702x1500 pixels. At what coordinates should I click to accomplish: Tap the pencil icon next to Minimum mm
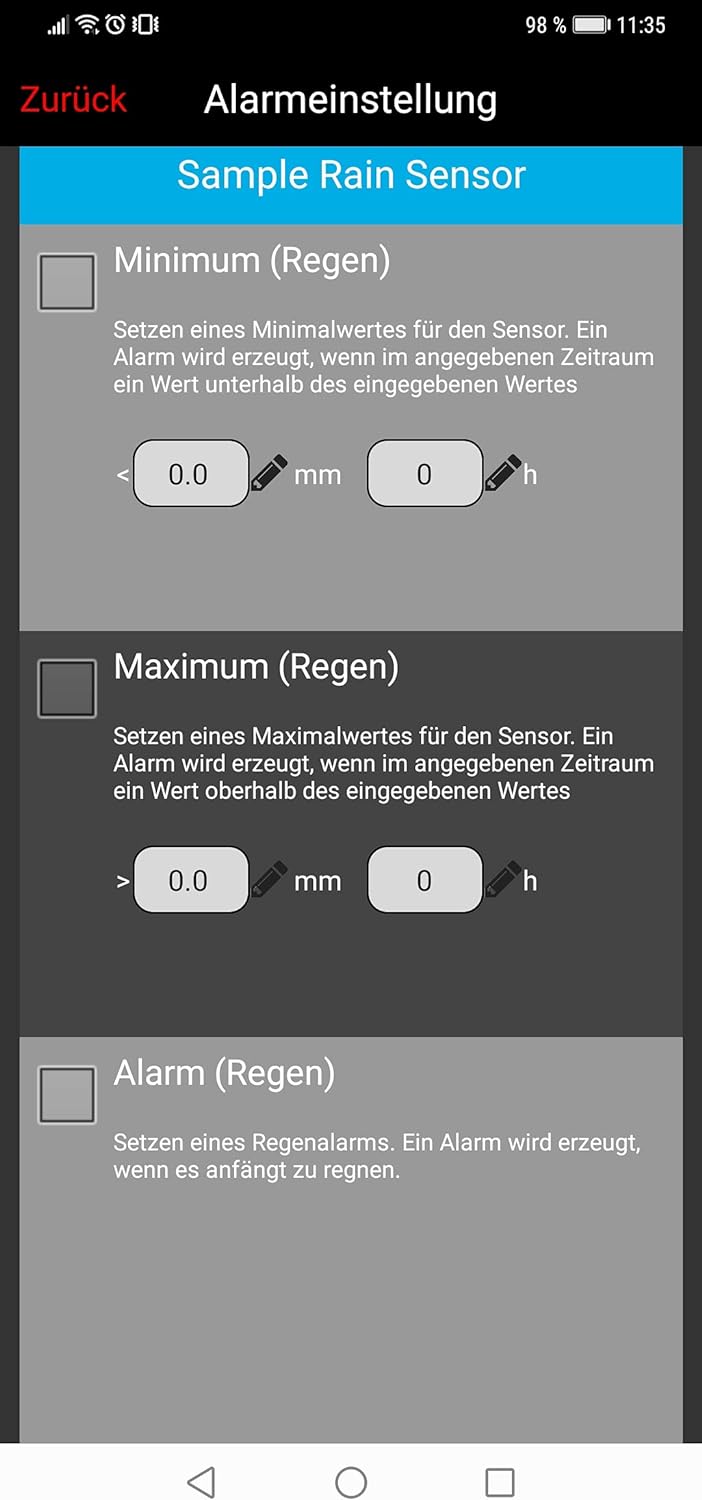click(268, 473)
